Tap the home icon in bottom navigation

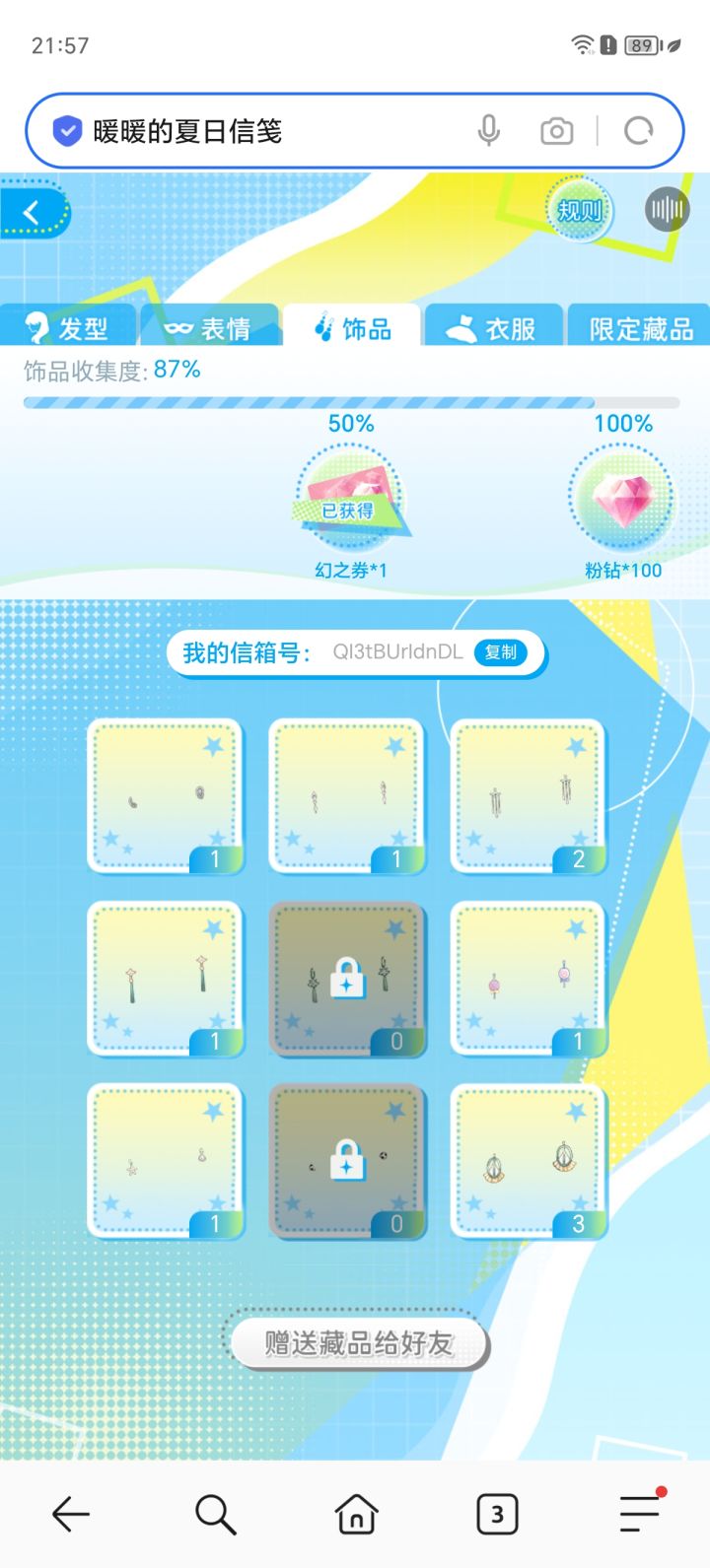(x=355, y=1514)
